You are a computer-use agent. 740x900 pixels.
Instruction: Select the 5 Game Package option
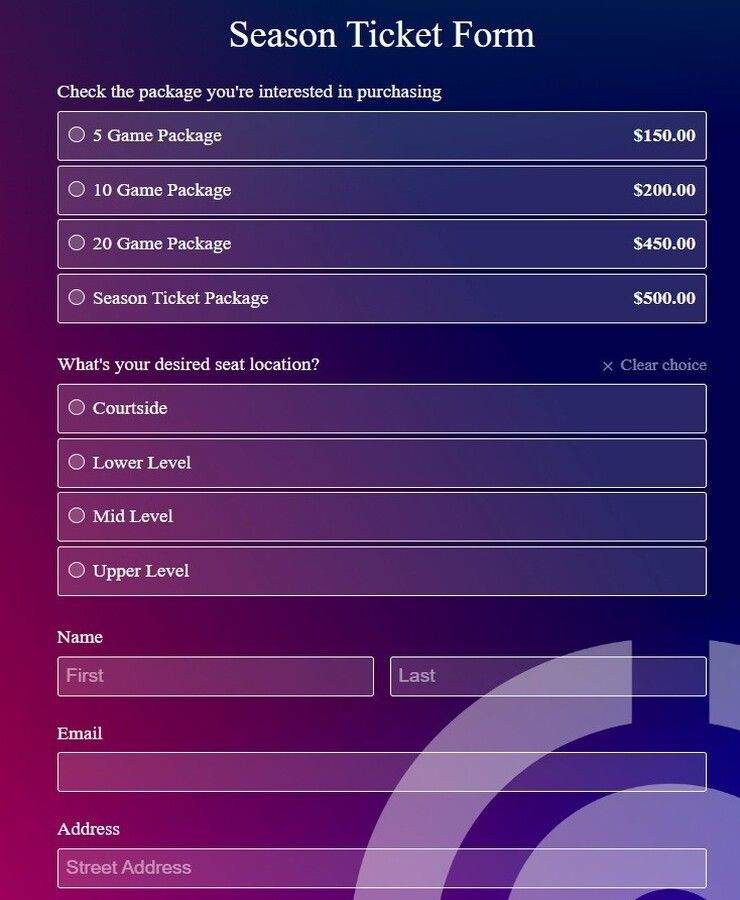click(x=77, y=135)
